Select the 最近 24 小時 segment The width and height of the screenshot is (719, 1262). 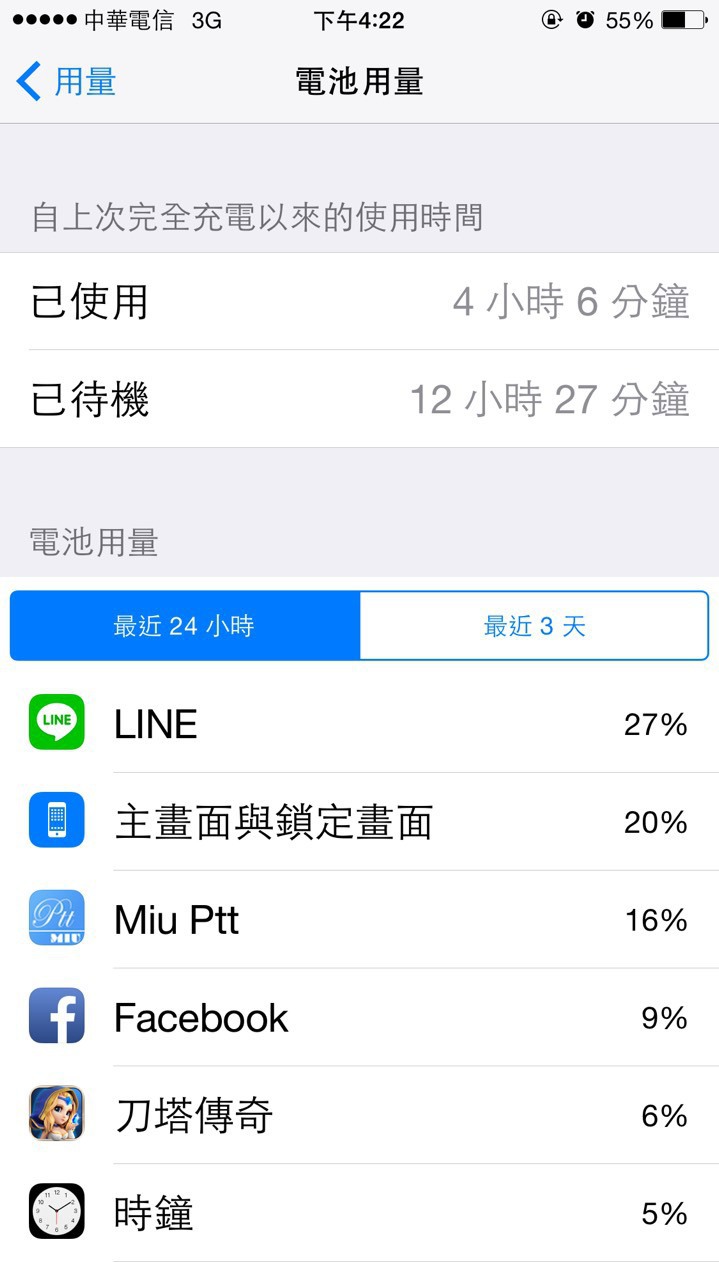185,626
